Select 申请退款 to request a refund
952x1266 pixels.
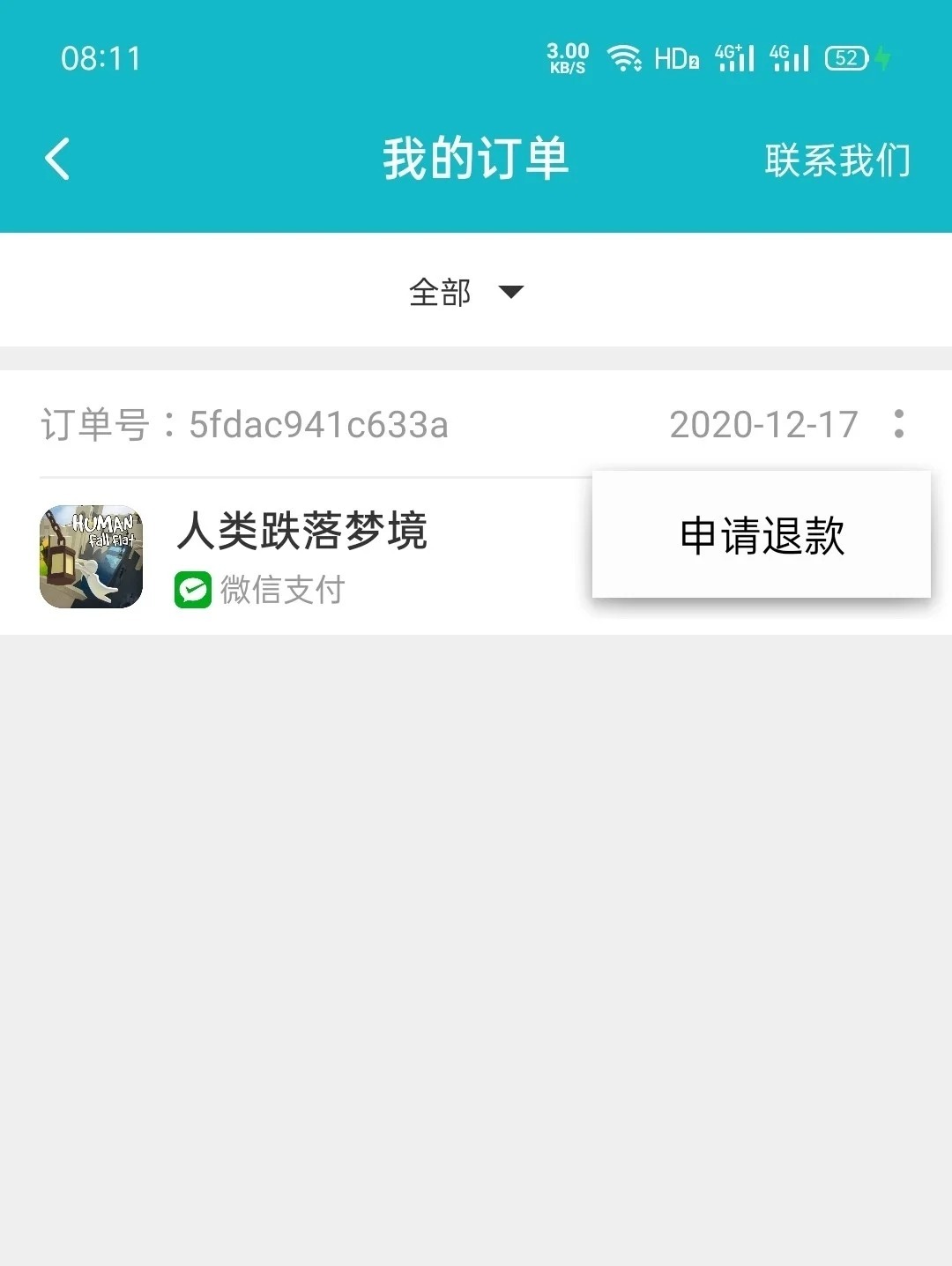pos(762,535)
